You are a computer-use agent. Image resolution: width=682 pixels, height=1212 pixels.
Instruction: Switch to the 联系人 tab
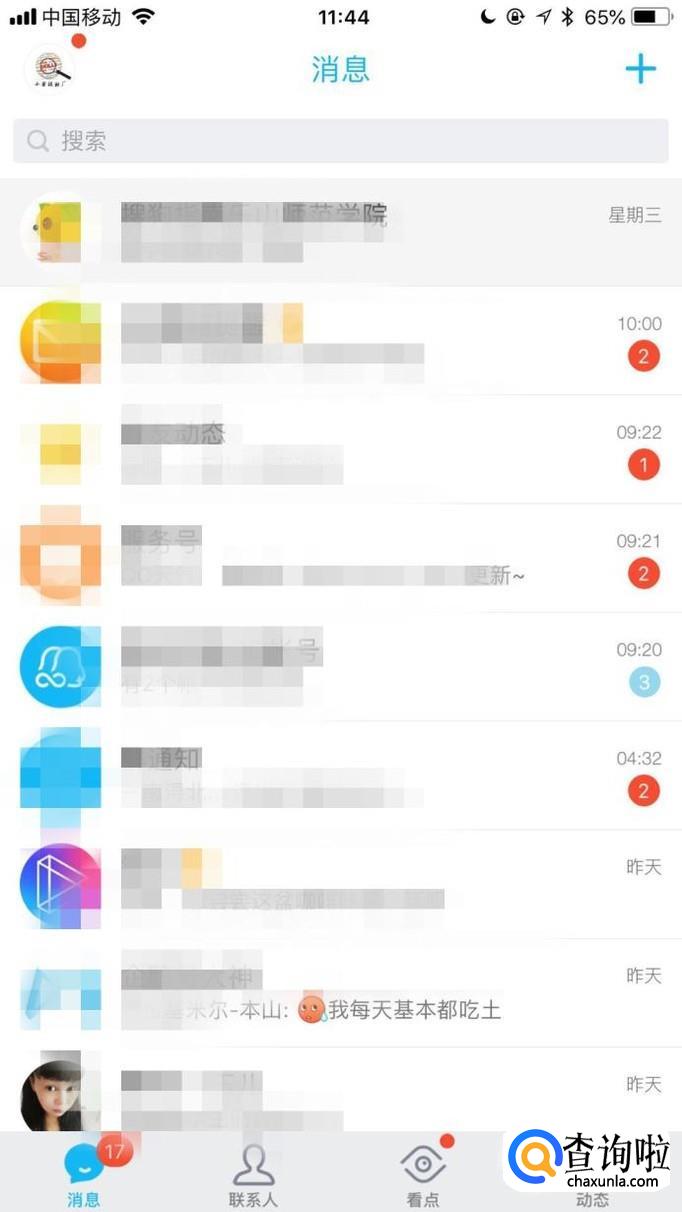(x=253, y=1174)
